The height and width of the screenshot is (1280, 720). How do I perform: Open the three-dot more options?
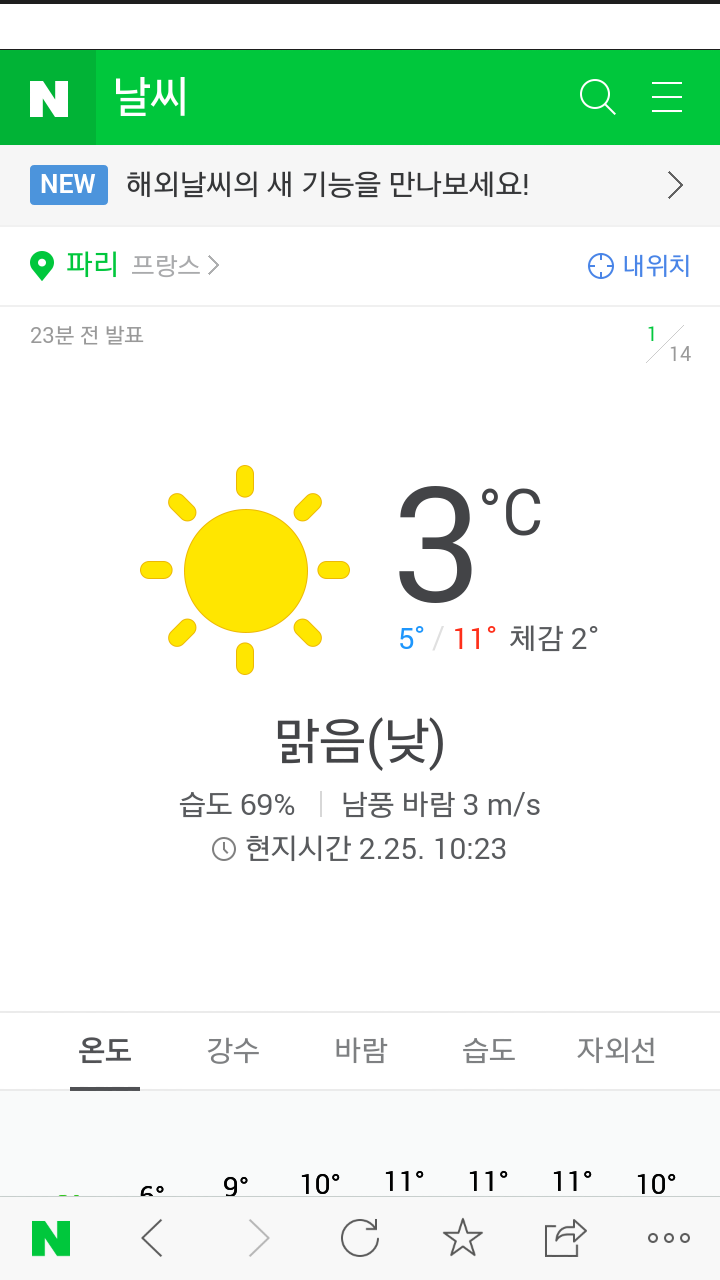668,1238
